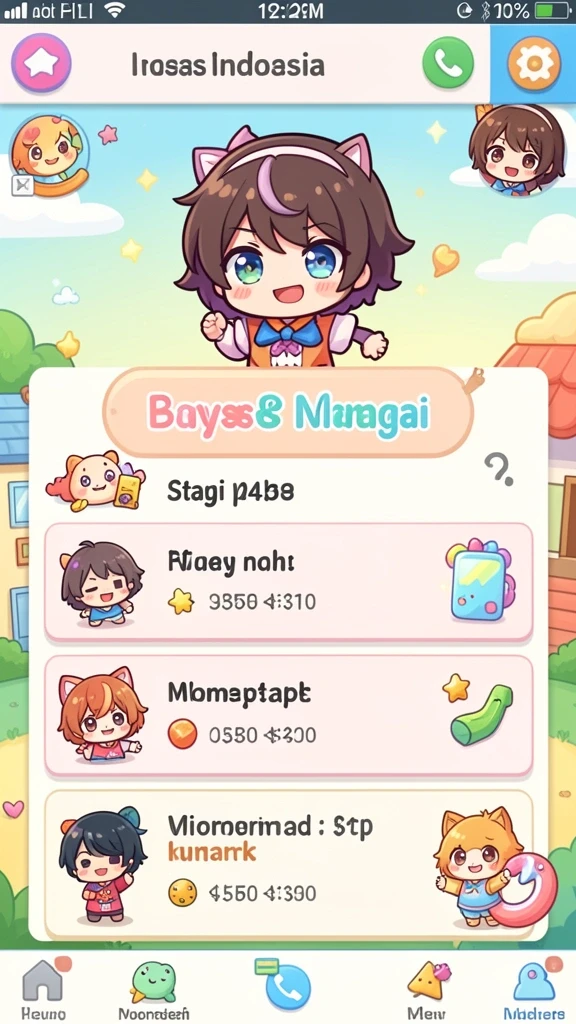
Task: Switch to the Meiv tab
Action: [x=429, y=988]
